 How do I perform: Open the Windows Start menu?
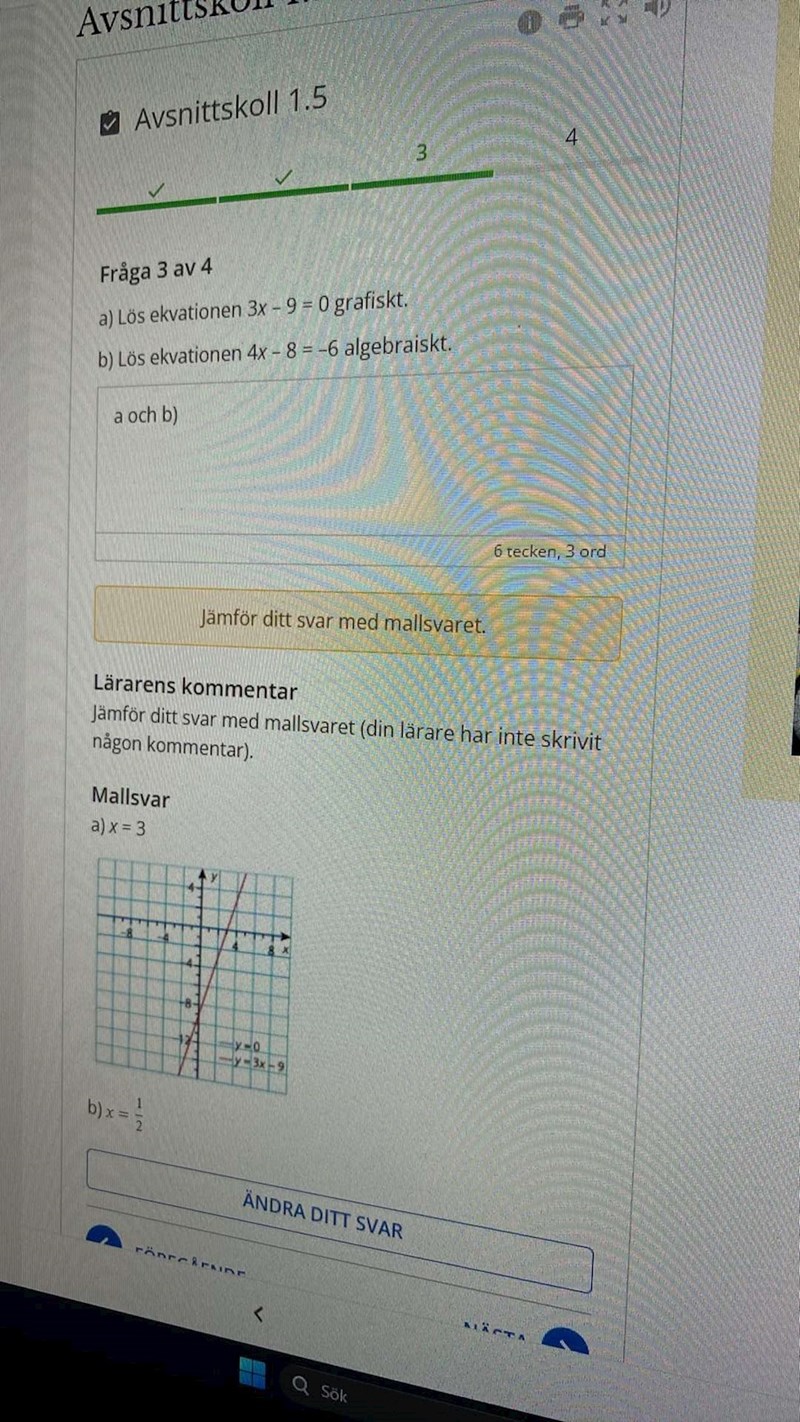pyautogui.click(x=253, y=1373)
